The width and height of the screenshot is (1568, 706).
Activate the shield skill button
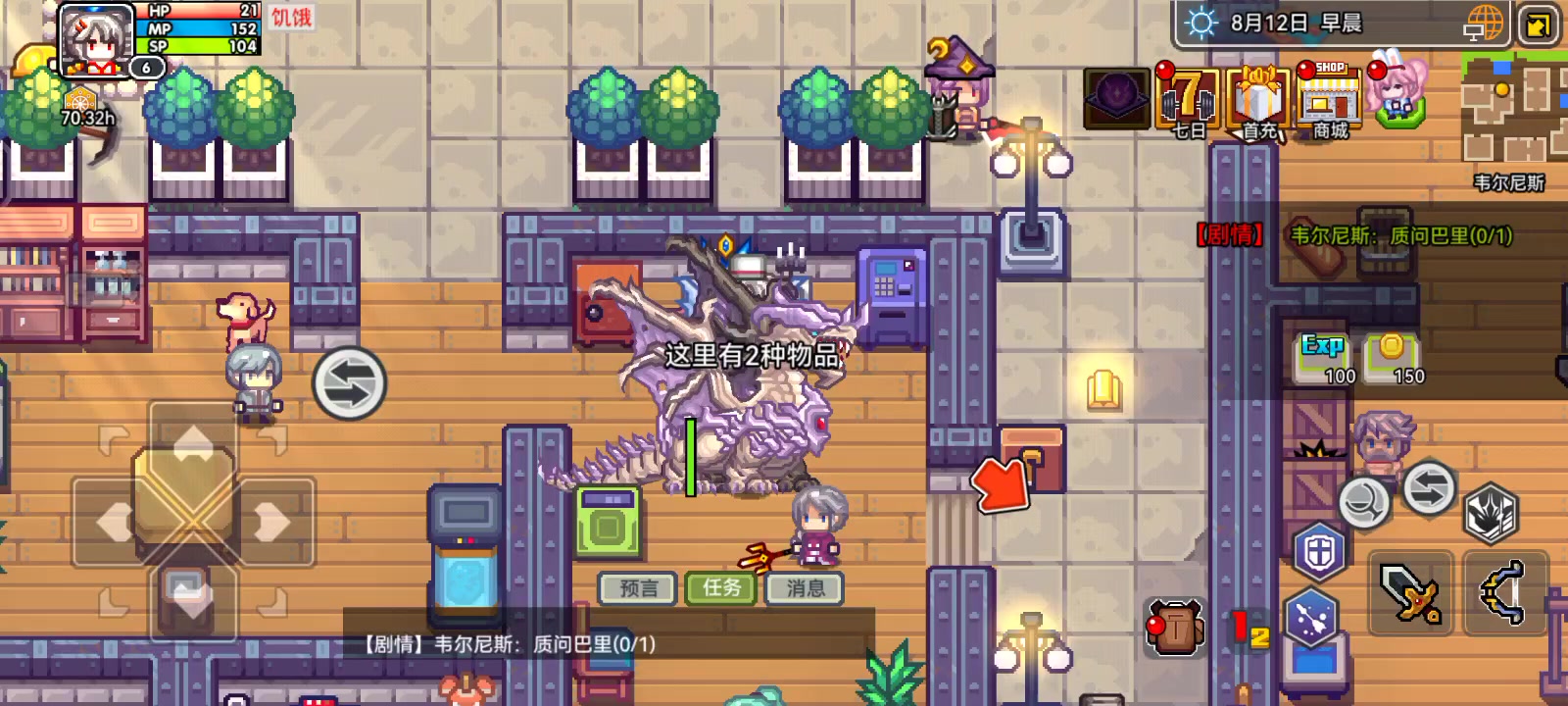[1319, 552]
